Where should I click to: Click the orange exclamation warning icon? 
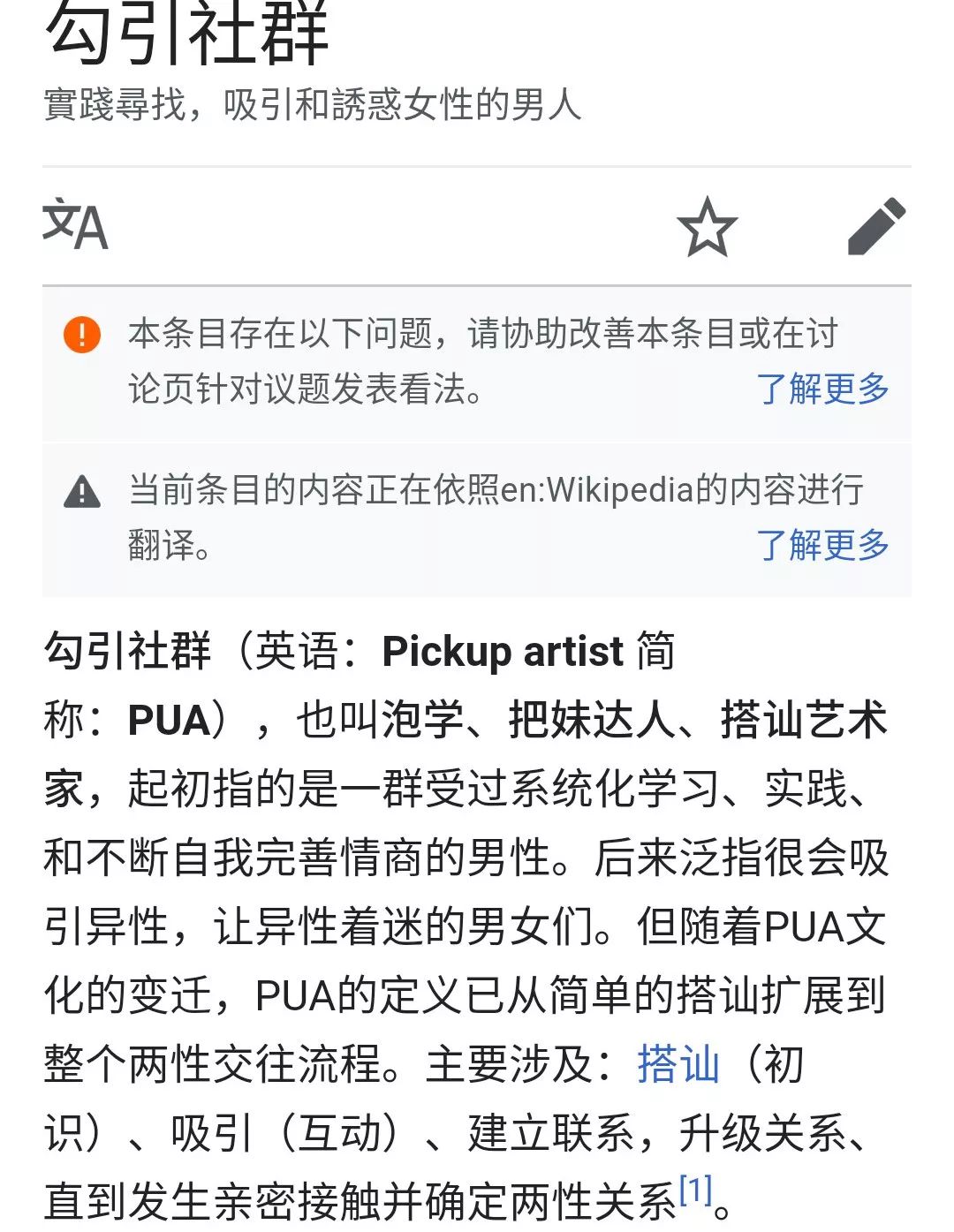point(82,334)
